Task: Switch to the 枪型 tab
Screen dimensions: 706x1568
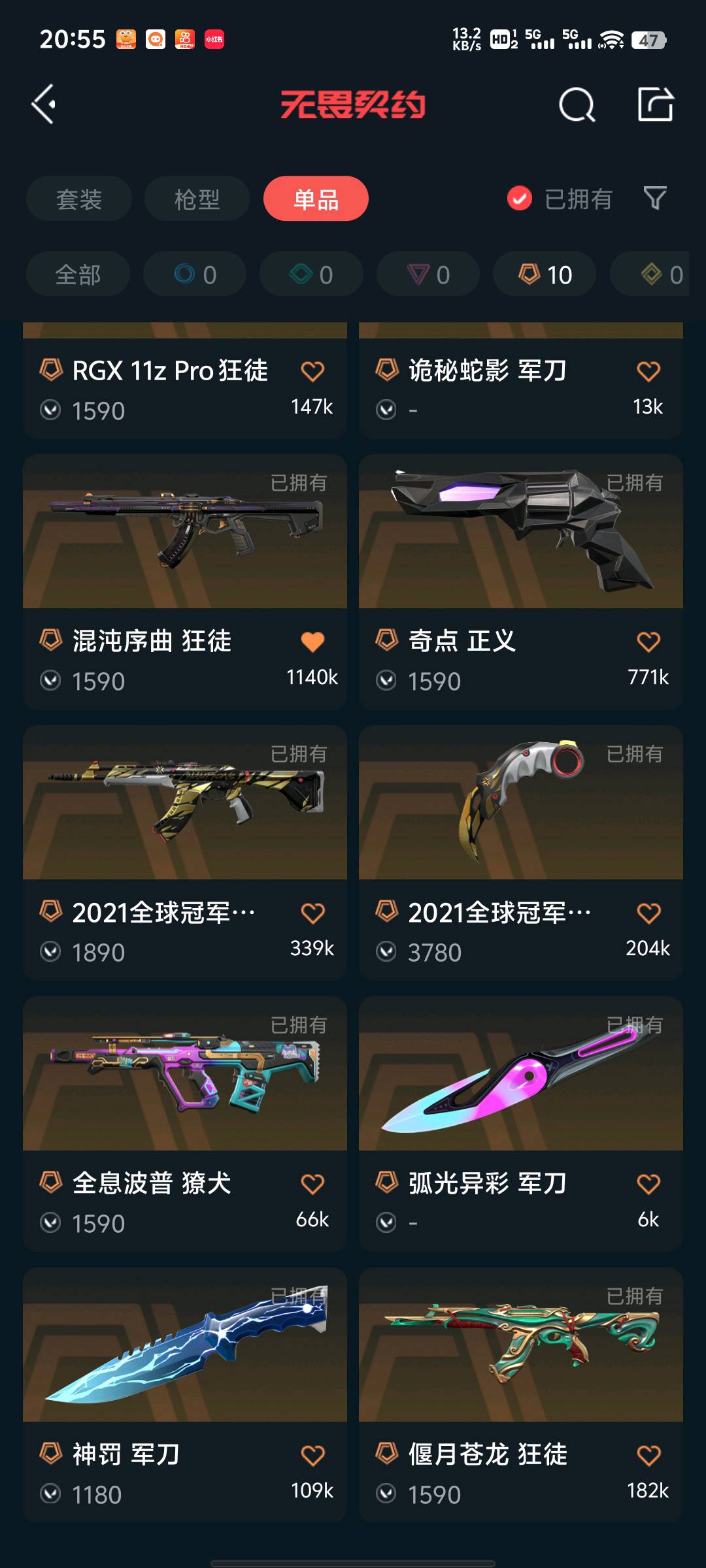Action: (x=197, y=199)
